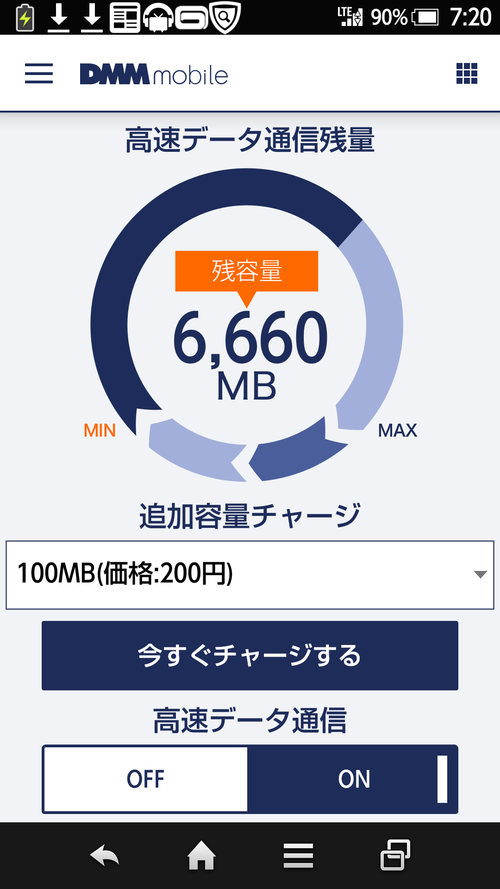Open the hamburger drawer menu
The height and width of the screenshot is (889, 500).
39,74
